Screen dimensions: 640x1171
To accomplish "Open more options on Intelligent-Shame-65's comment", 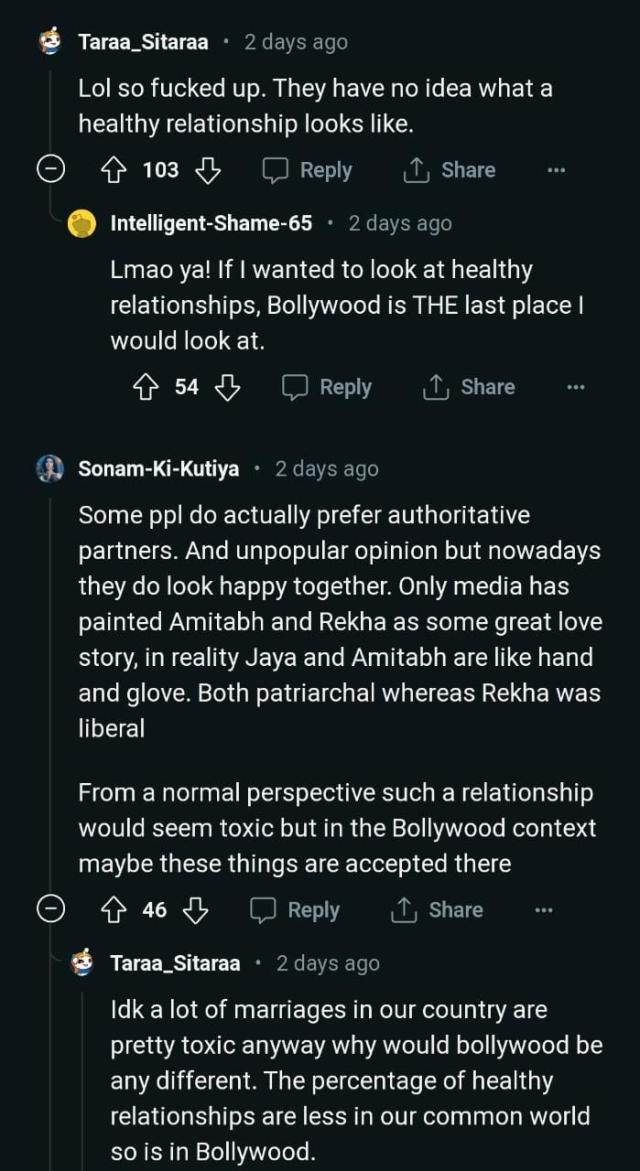I will 575,387.
